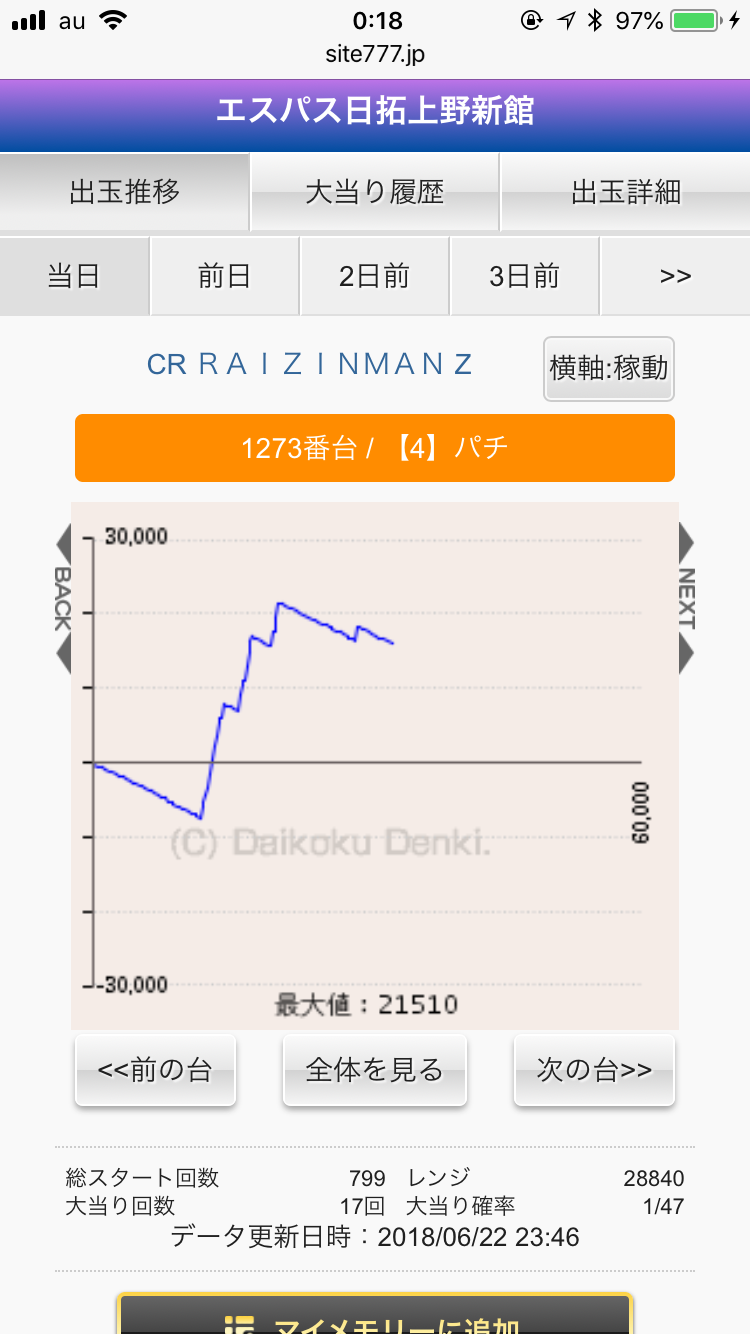
Task: Tap the BACK arrow beside the graph
Action: pyautogui.click(x=63, y=598)
